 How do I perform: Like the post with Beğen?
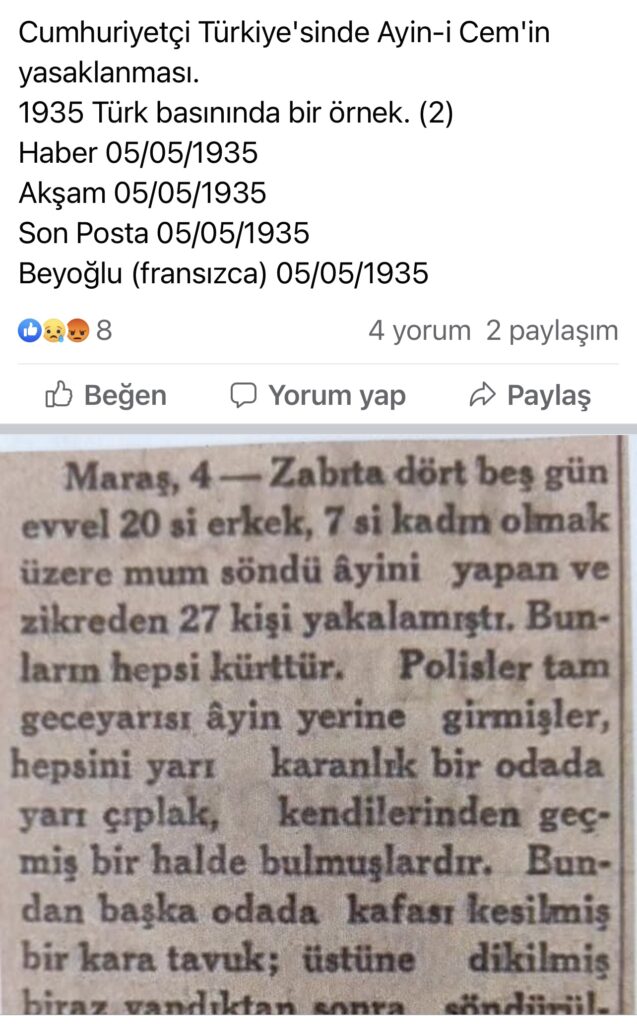pyautogui.click(x=106, y=395)
